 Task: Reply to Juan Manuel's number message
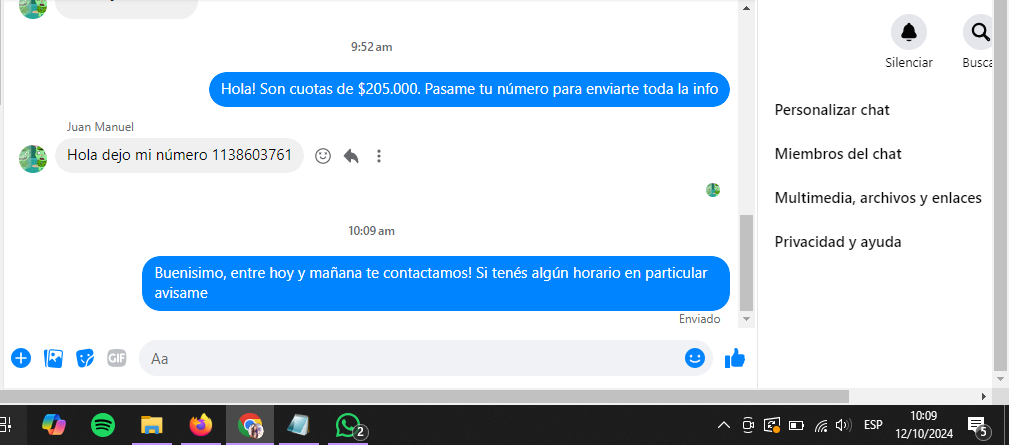pyautogui.click(x=351, y=156)
